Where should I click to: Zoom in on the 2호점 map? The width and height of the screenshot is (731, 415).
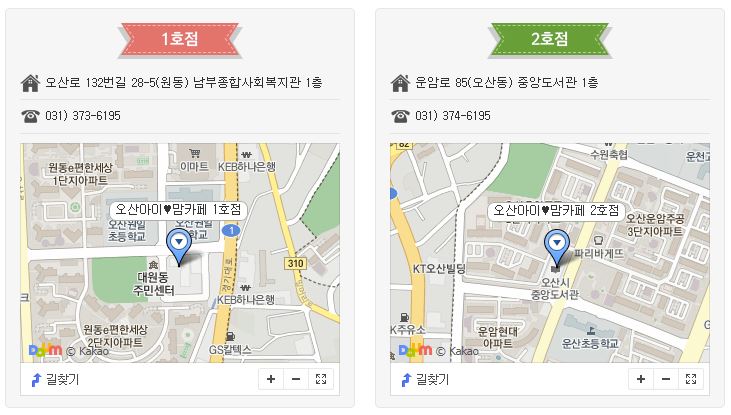pyautogui.click(x=640, y=379)
